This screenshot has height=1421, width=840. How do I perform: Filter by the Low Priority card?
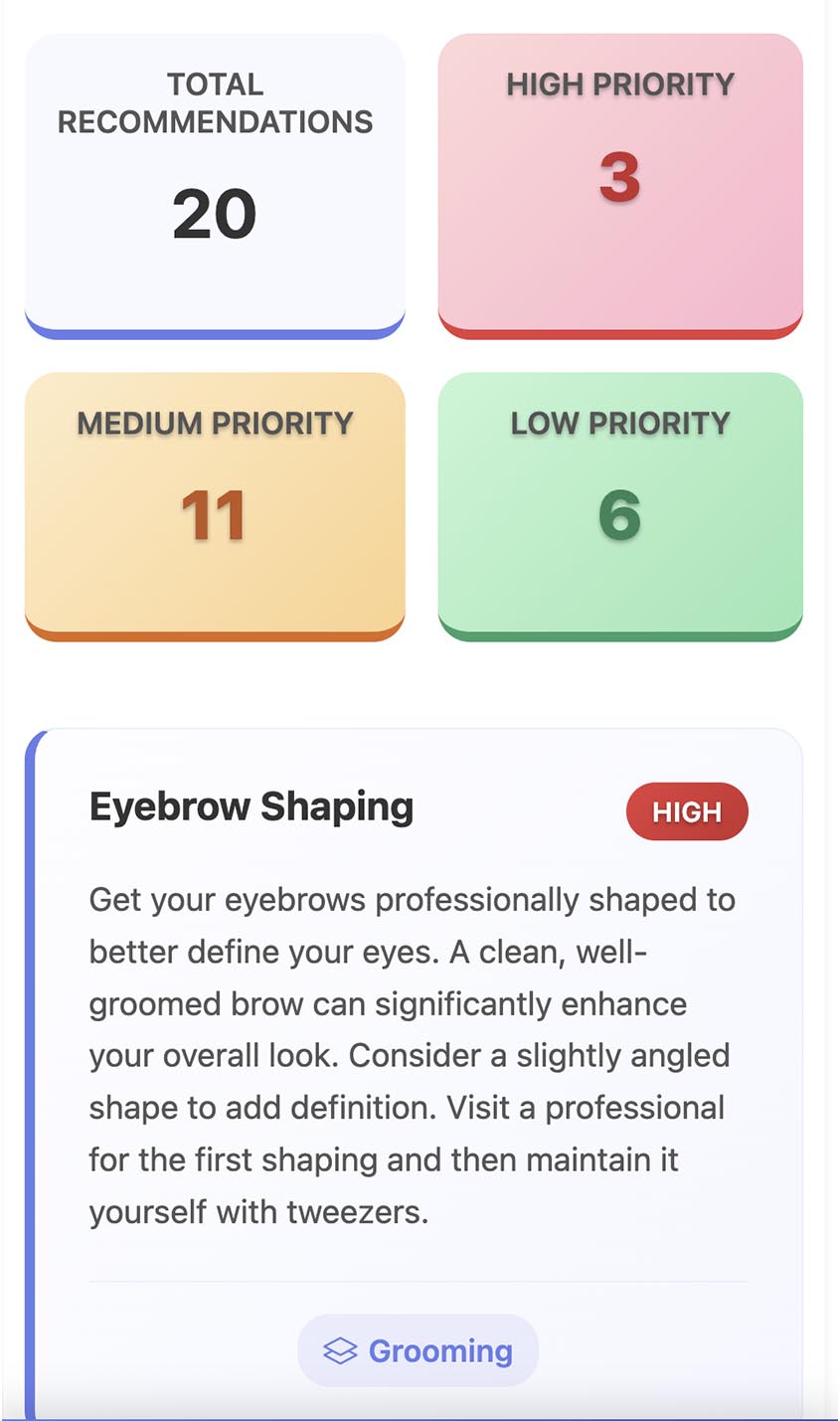(x=620, y=506)
